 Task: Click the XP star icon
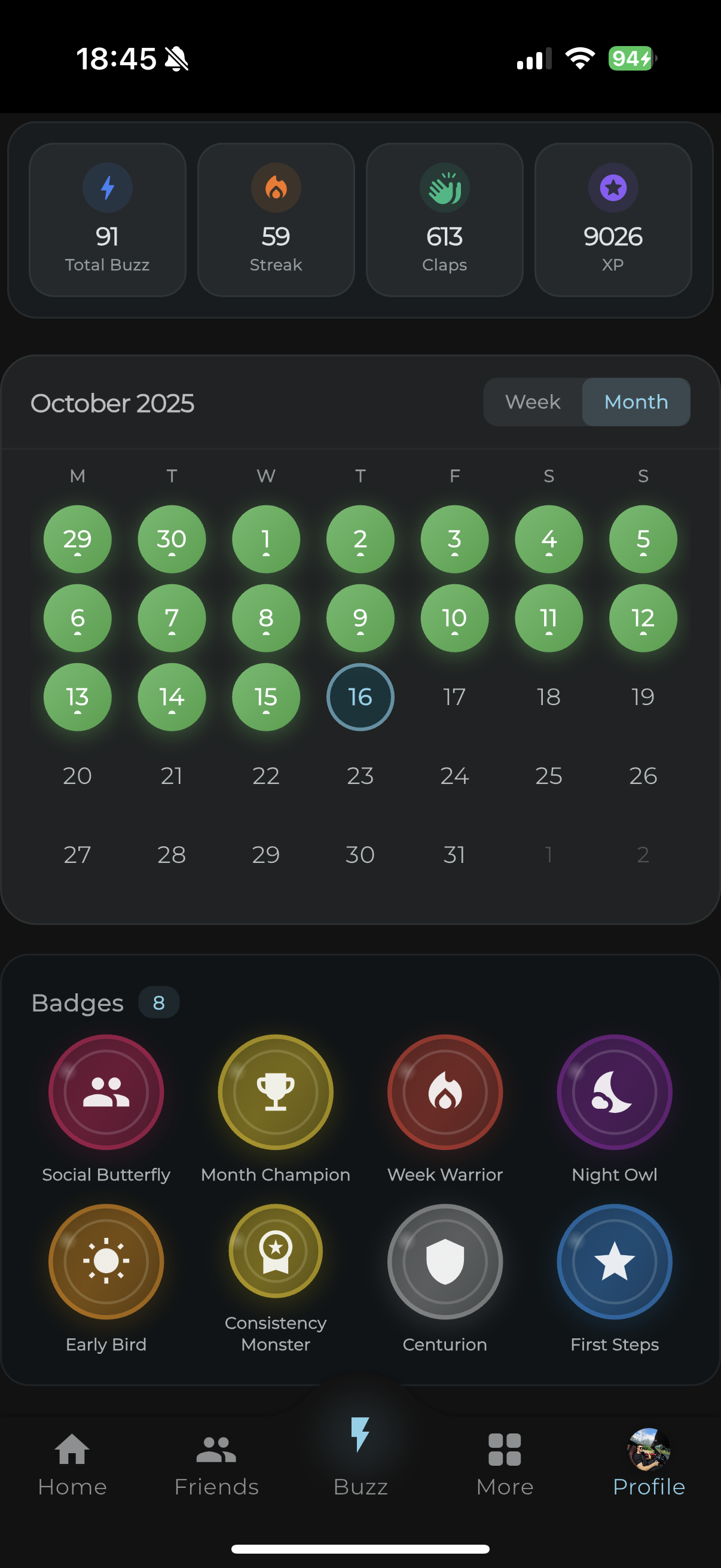click(613, 188)
